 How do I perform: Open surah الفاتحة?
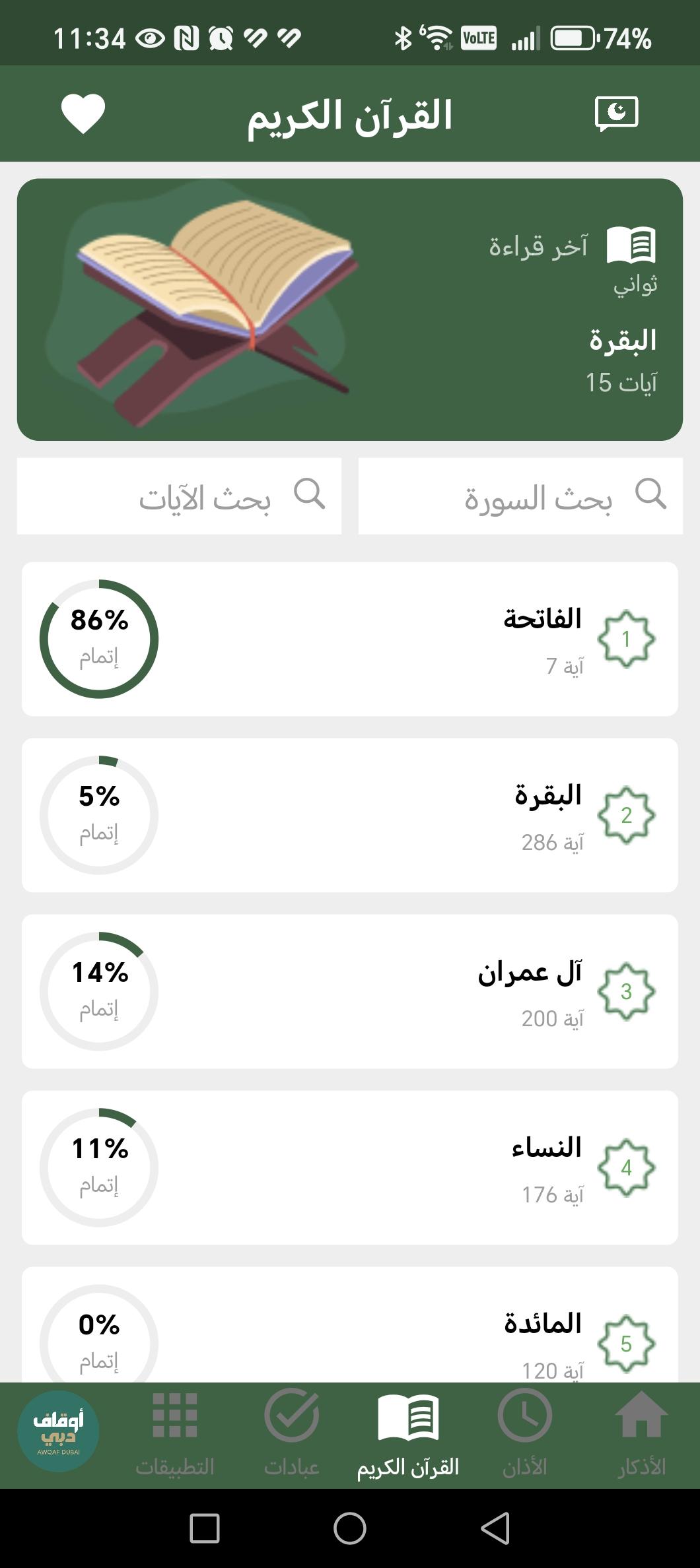[x=350, y=639]
